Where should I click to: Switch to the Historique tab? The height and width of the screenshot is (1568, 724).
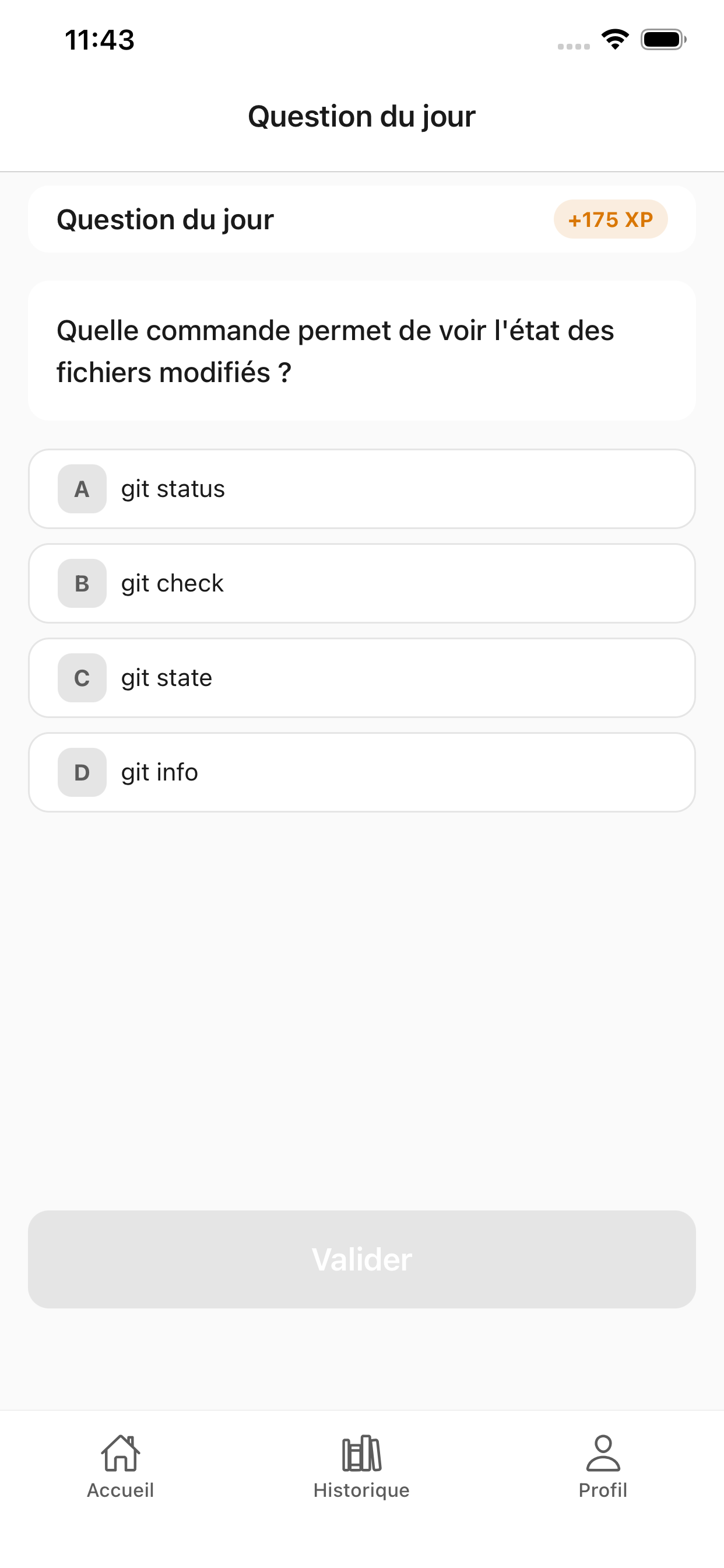361,1473
